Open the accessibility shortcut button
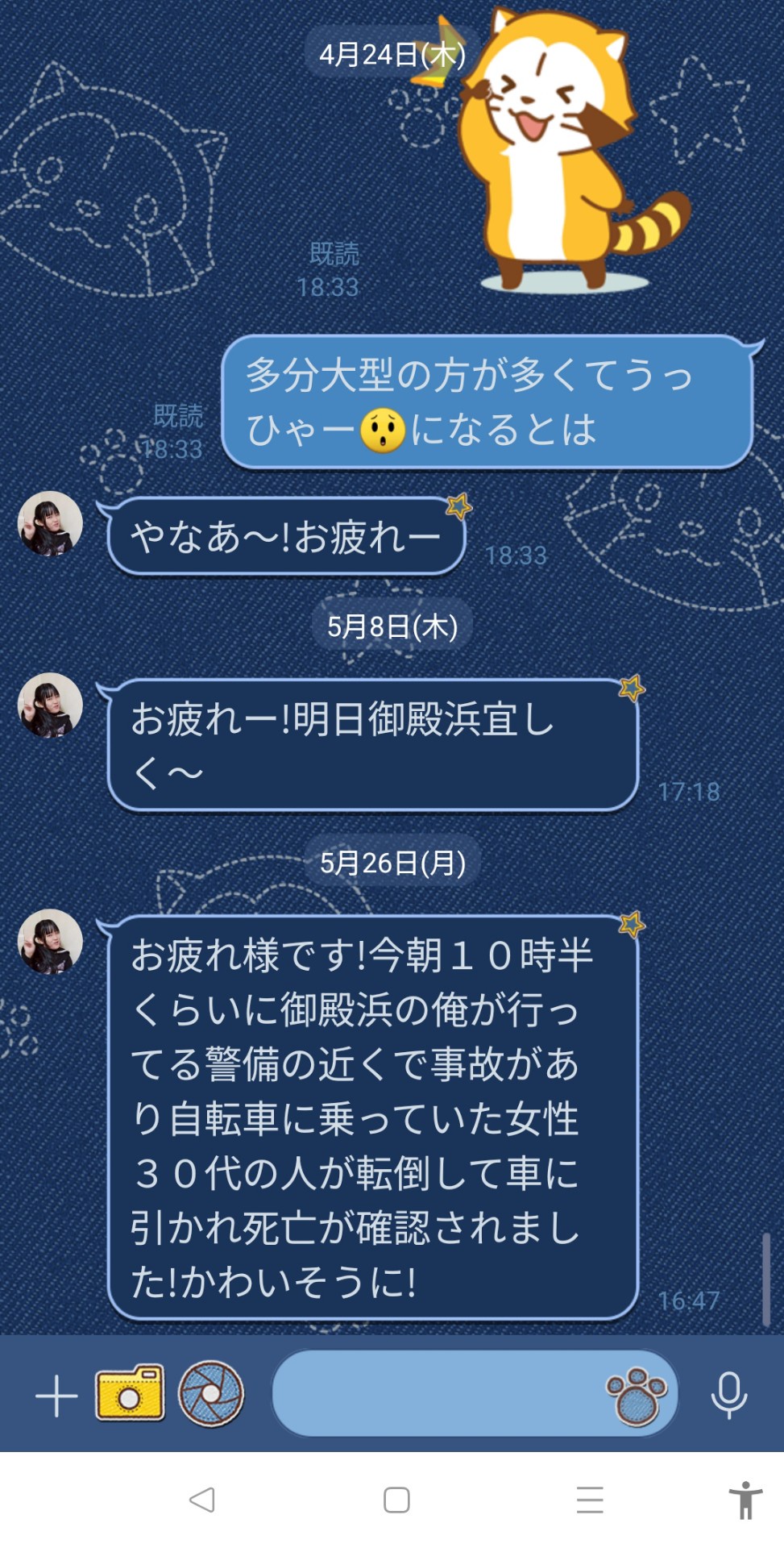This screenshot has width=784, height=1548. click(746, 1500)
